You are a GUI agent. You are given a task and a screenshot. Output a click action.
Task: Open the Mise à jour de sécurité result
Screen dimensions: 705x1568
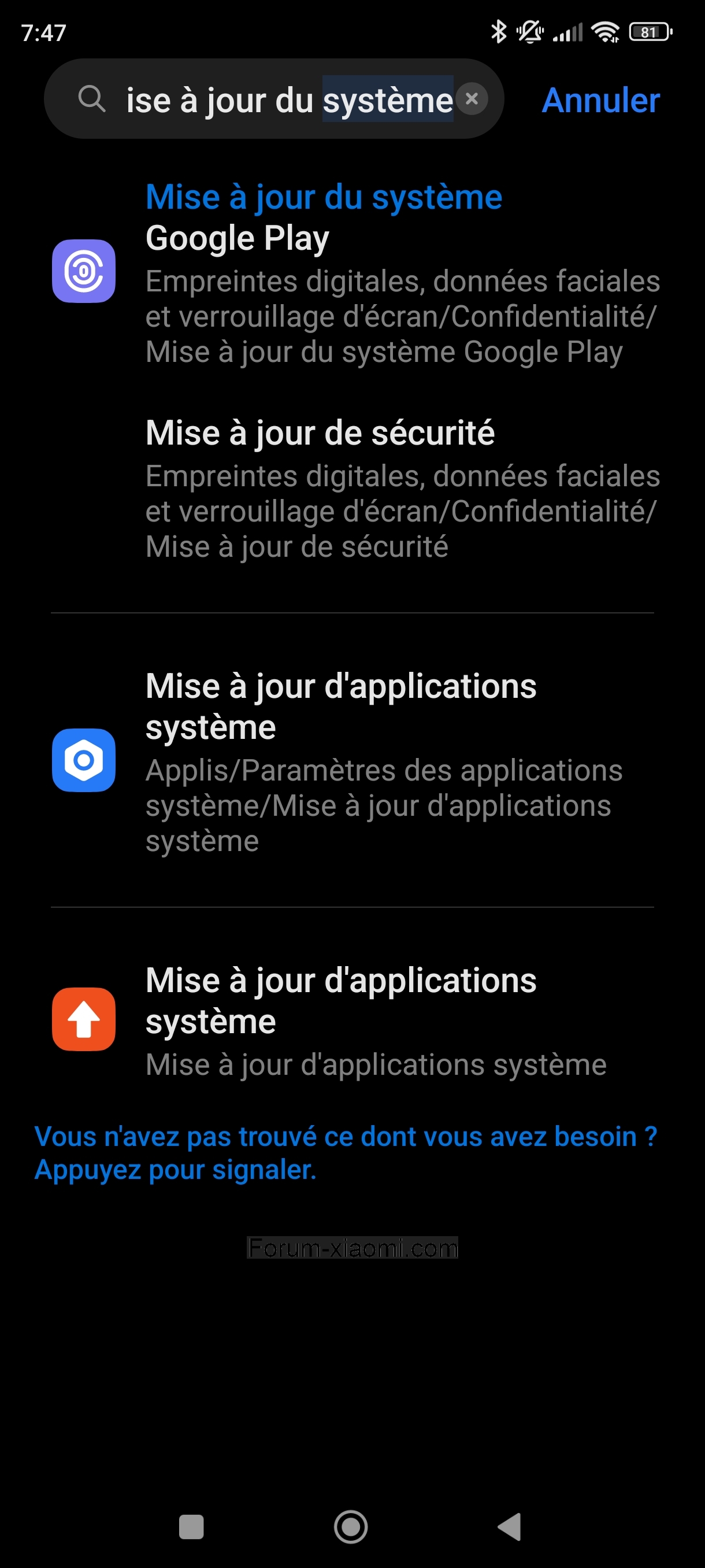pyautogui.click(x=353, y=489)
